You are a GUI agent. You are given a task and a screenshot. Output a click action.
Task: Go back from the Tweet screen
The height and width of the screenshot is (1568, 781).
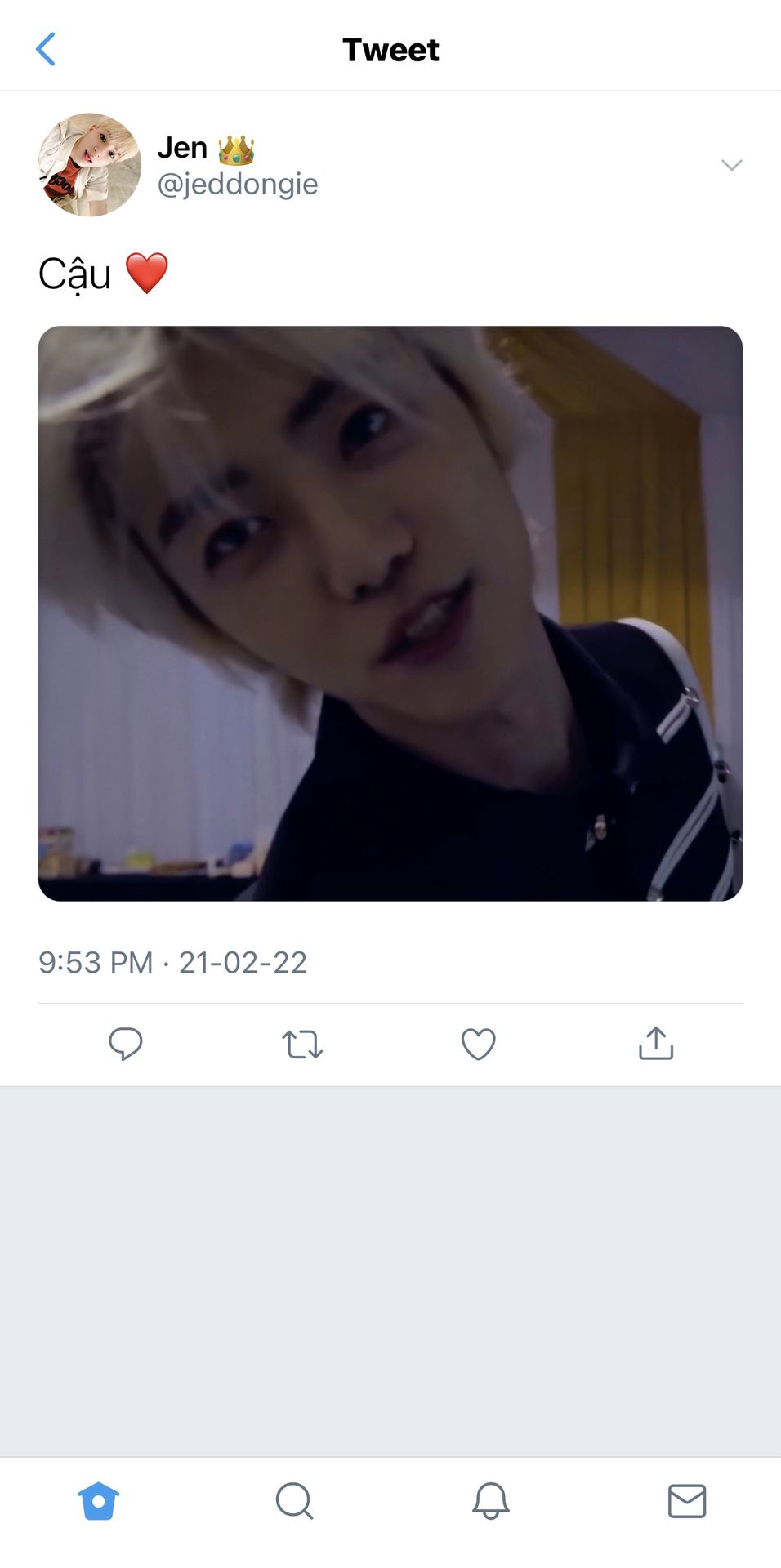(x=47, y=50)
